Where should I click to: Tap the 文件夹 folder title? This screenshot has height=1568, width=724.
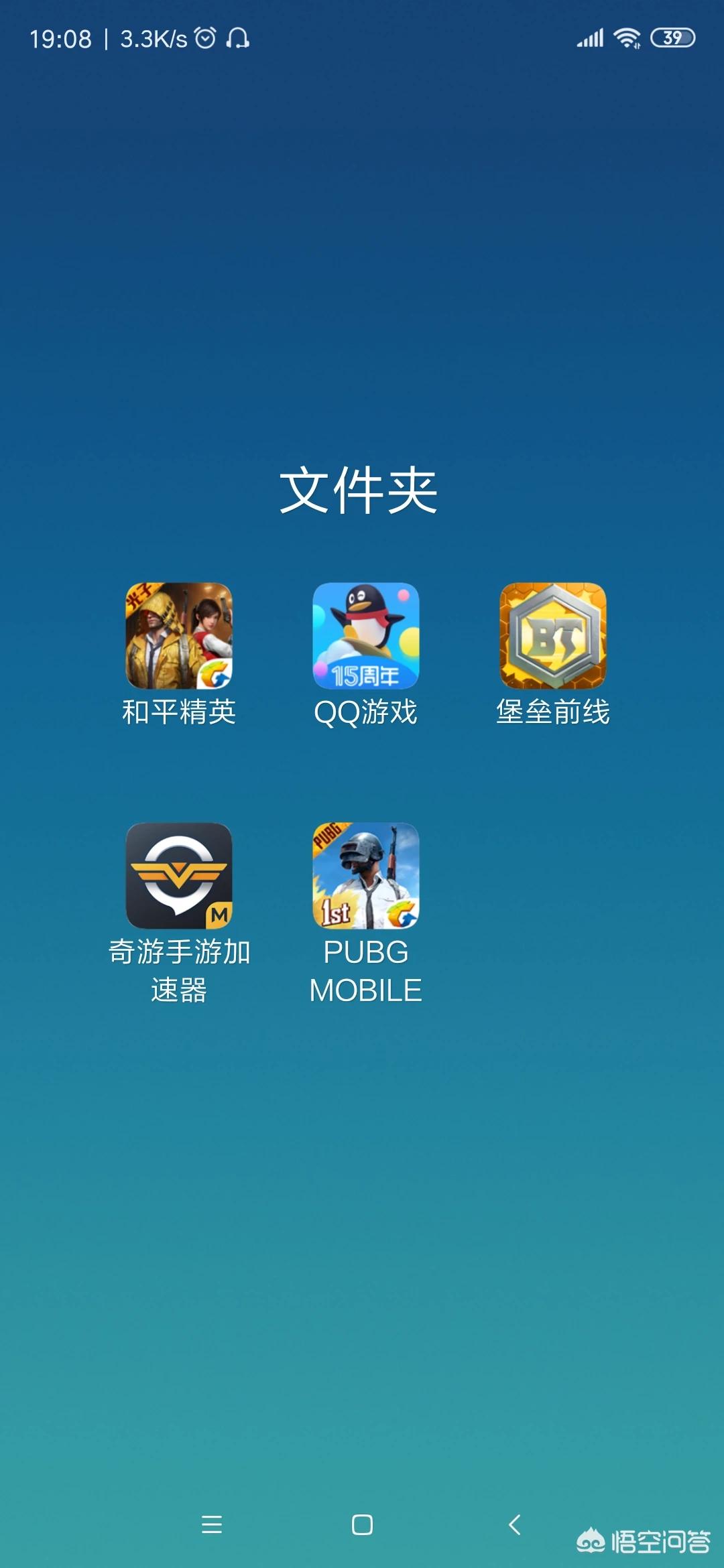[359, 491]
